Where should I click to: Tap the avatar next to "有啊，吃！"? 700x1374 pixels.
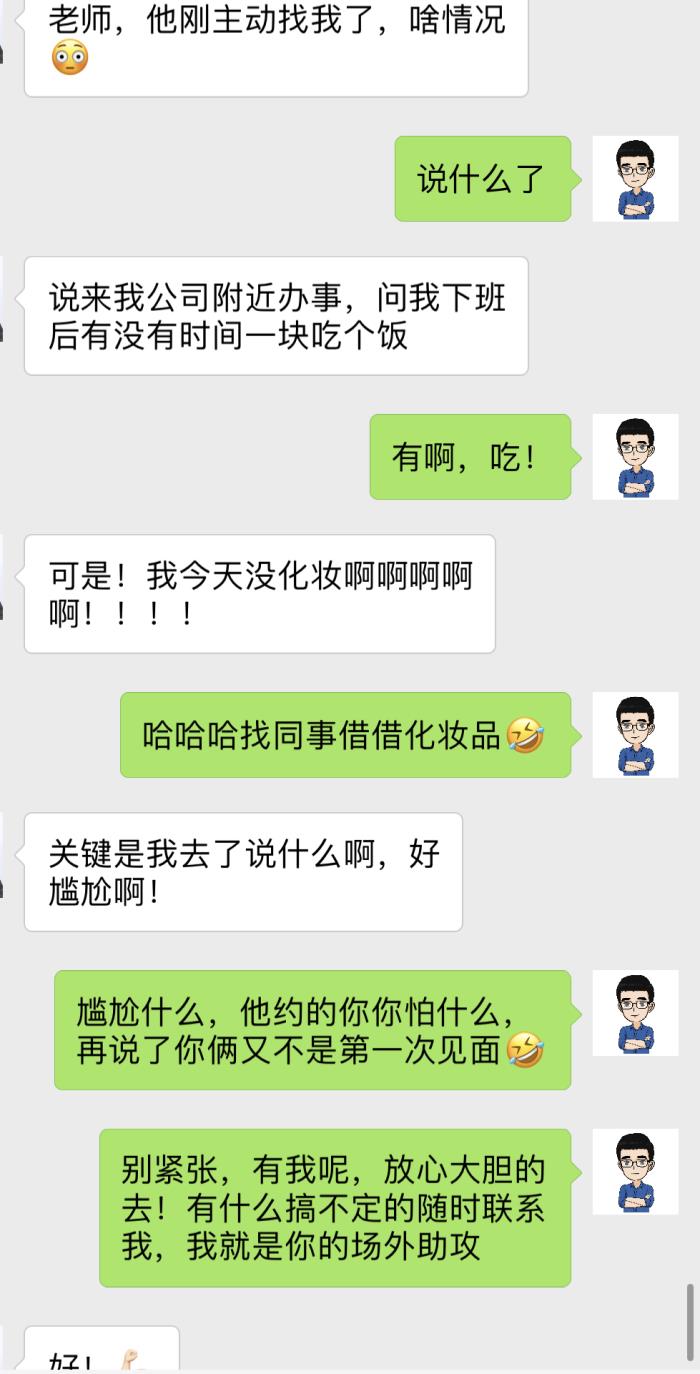635,457
